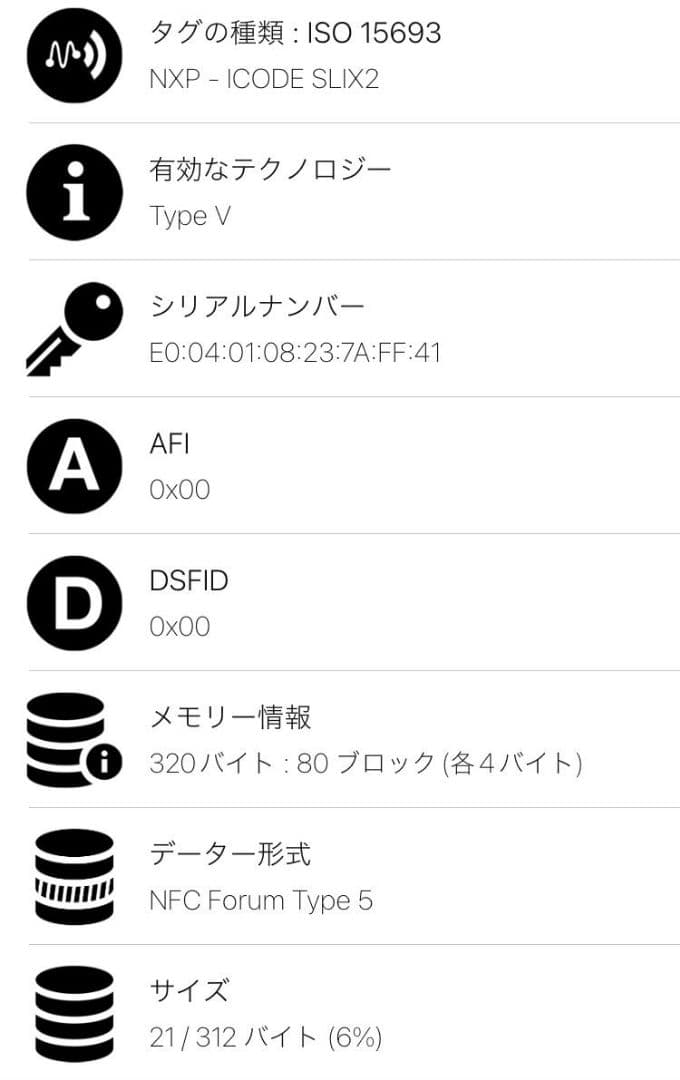Open the データー形式 NFC Forum Type 5 row
The height and width of the screenshot is (1080, 680).
340,876
